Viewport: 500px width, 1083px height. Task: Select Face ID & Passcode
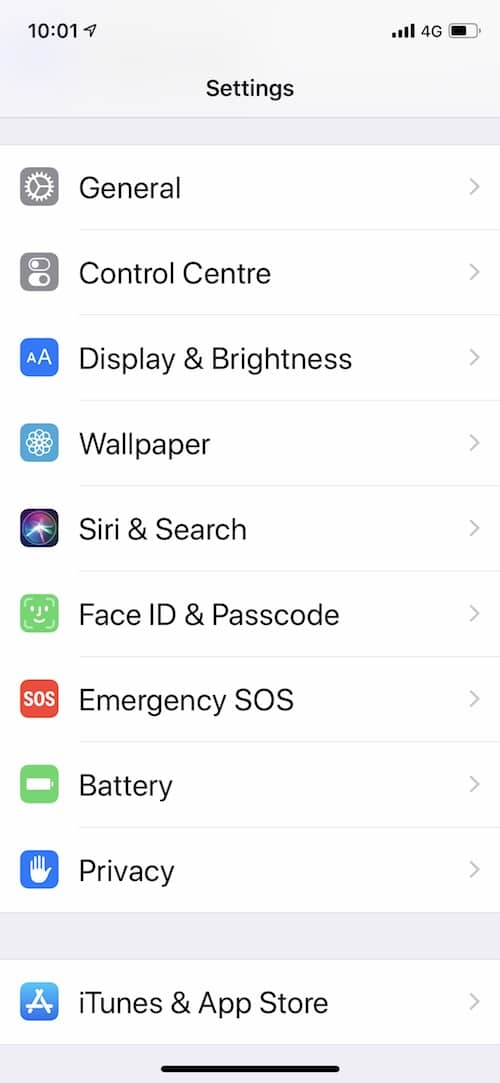[250, 614]
